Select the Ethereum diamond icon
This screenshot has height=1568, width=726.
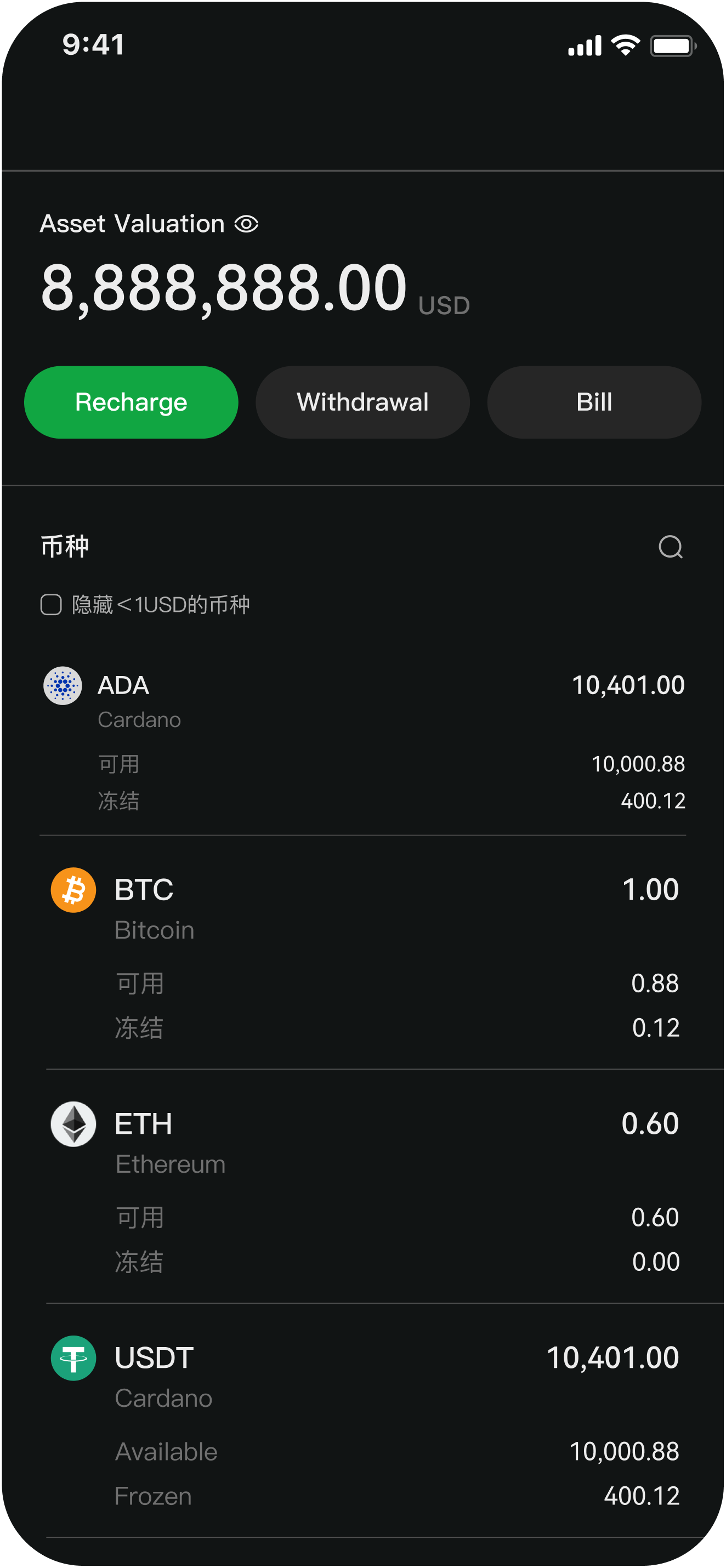(72, 1124)
